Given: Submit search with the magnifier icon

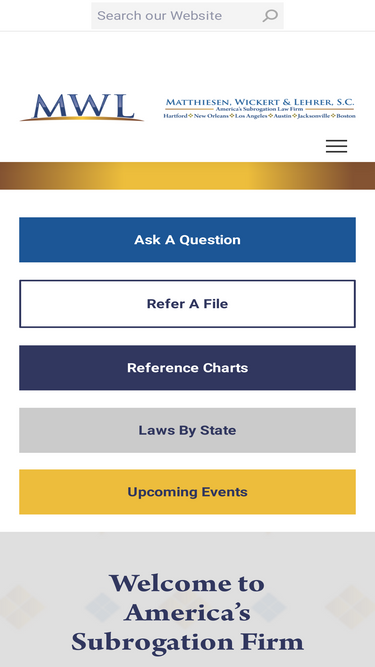Looking at the screenshot, I should pyautogui.click(x=270, y=16).
